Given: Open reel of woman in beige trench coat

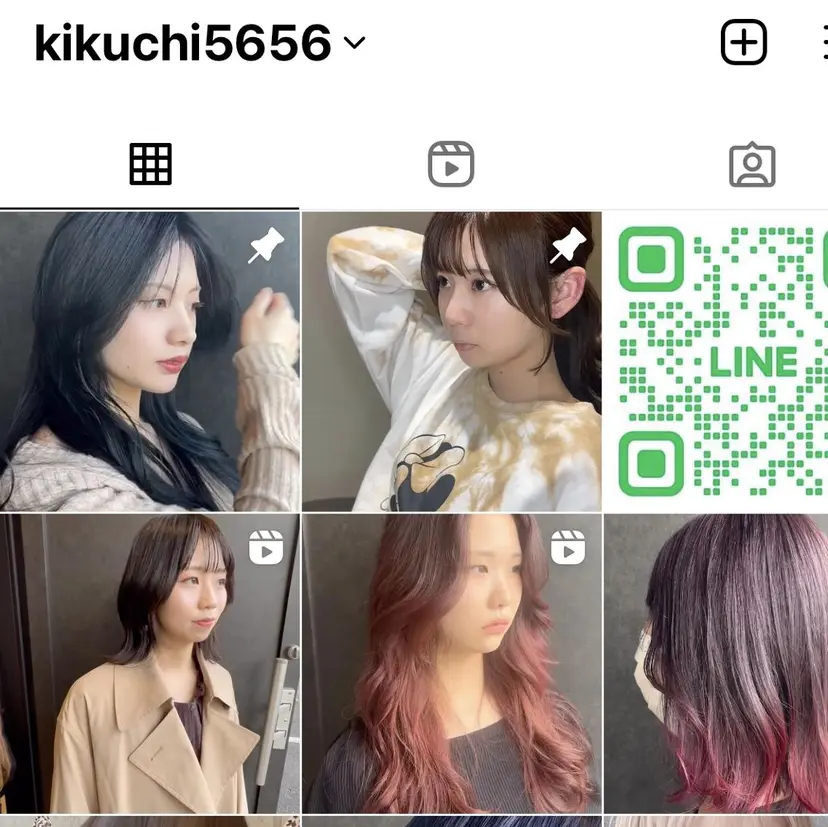Looking at the screenshot, I should pyautogui.click(x=150, y=663).
